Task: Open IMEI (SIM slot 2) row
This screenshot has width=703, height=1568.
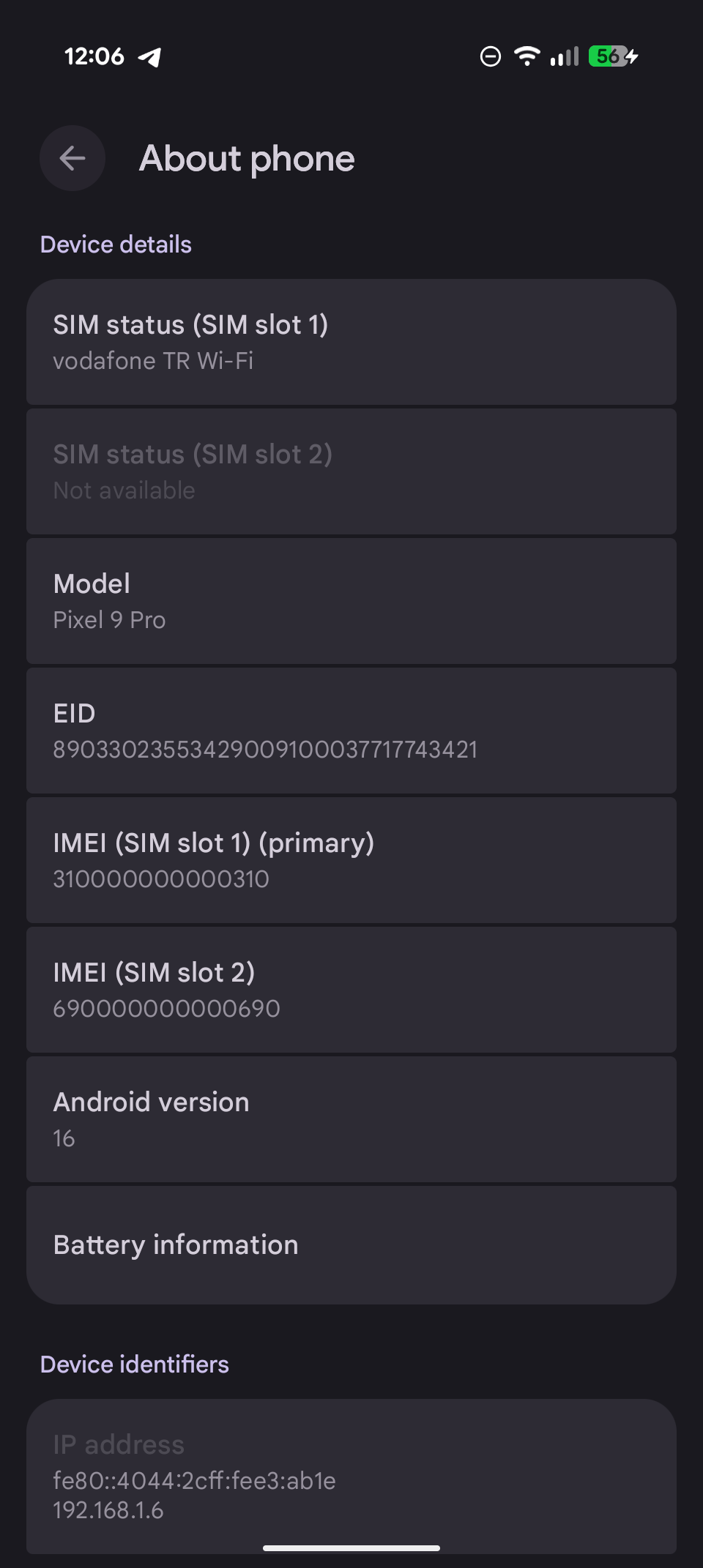Action: point(351,990)
